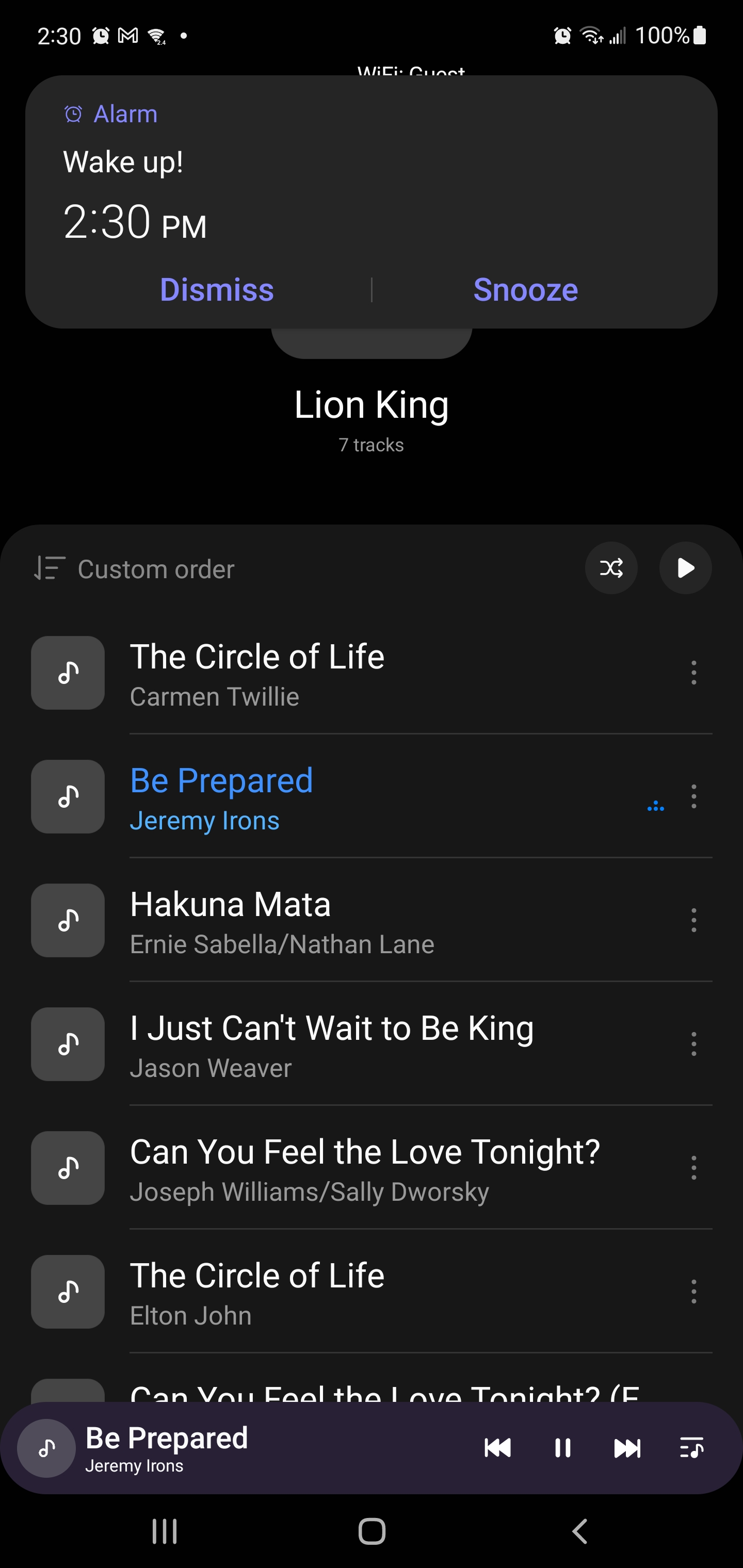Dismiss the Wake up alarm
Viewport: 743px width, 1568px height.
pyautogui.click(x=217, y=290)
